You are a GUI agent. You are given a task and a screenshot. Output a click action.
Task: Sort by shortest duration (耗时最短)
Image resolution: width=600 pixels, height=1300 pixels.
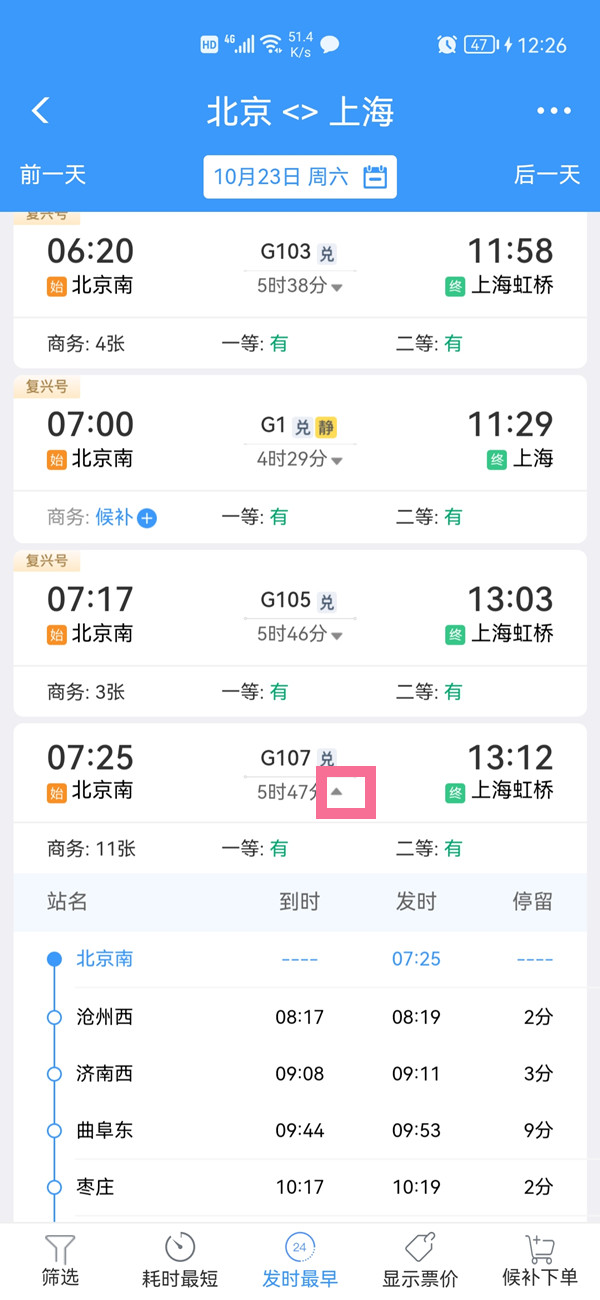(x=180, y=1259)
